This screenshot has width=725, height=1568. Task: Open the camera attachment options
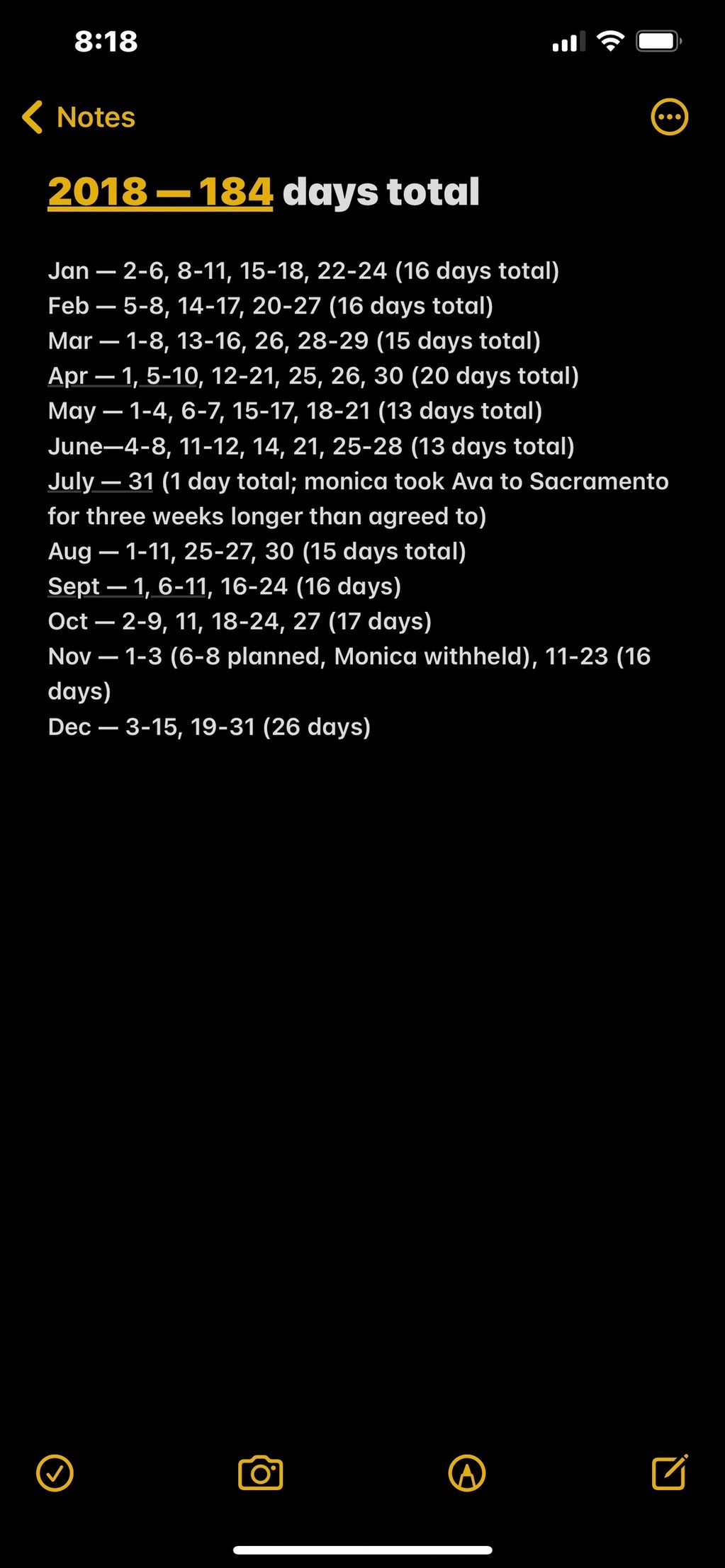click(x=260, y=1474)
